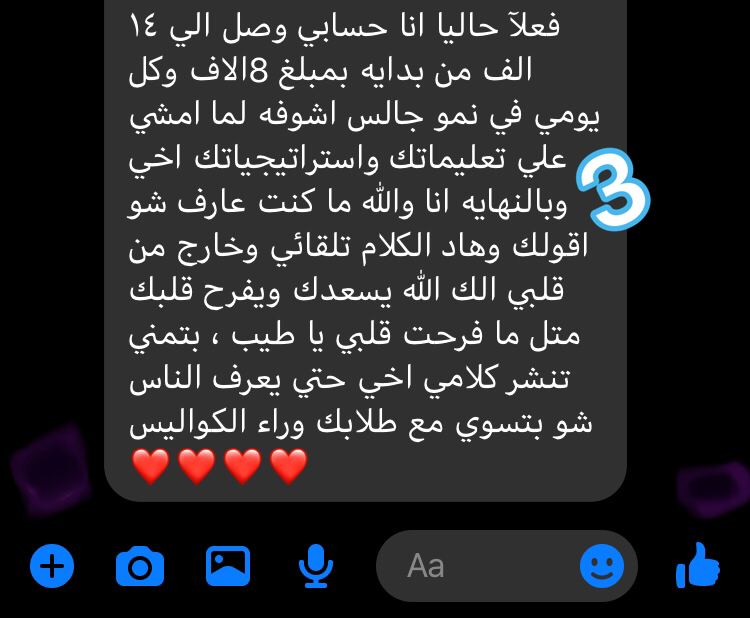Open the camera to take a photo

[x=140, y=567]
